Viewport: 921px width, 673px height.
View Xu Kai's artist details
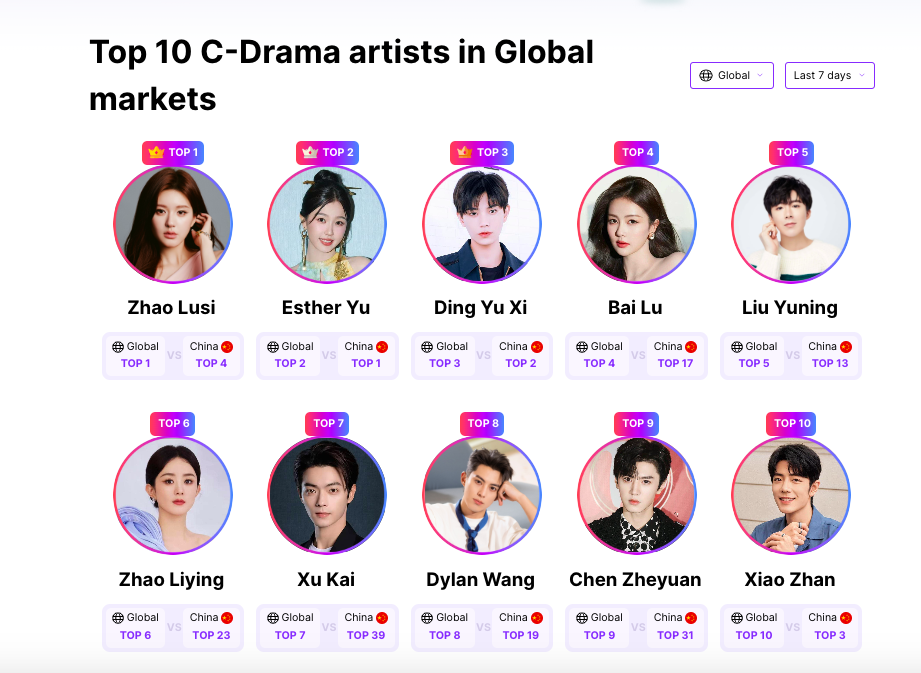pos(327,496)
